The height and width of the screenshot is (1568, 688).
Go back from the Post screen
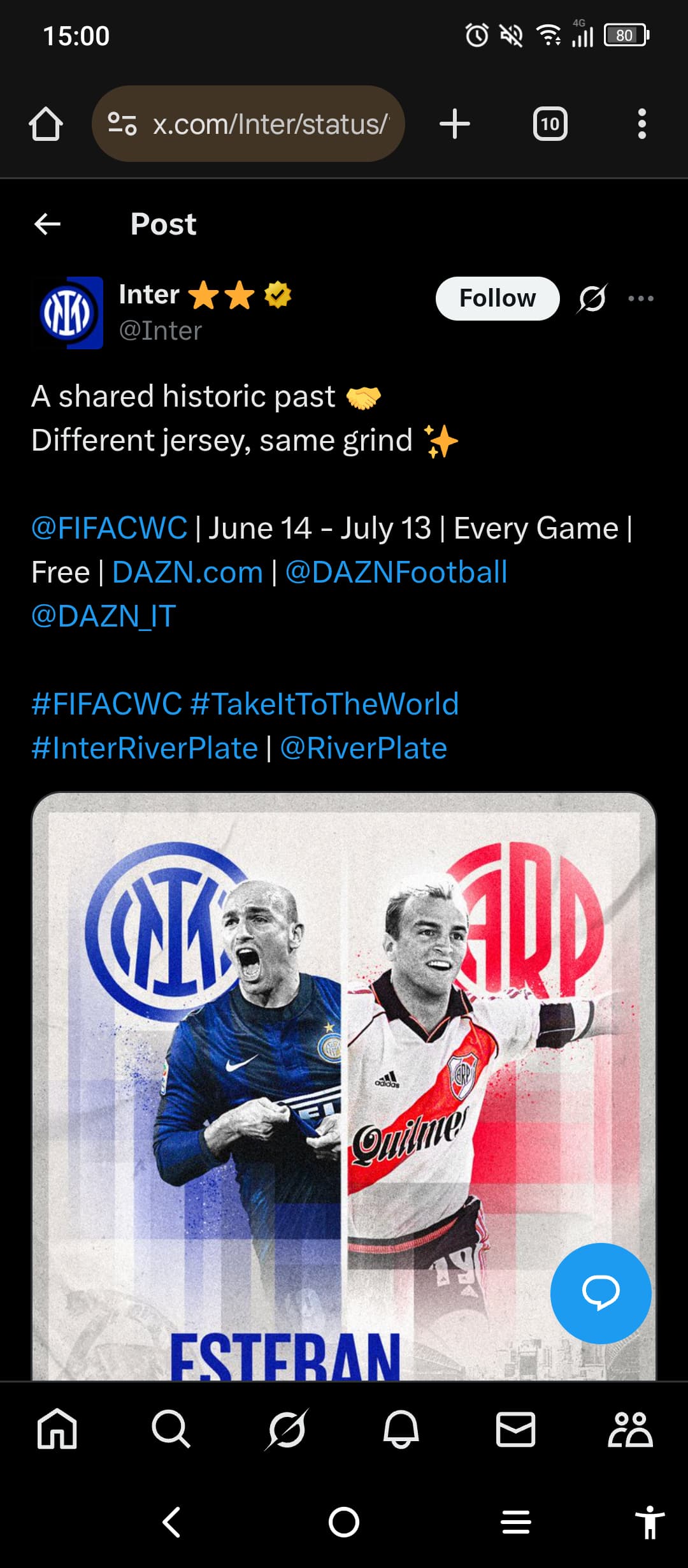[47, 224]
